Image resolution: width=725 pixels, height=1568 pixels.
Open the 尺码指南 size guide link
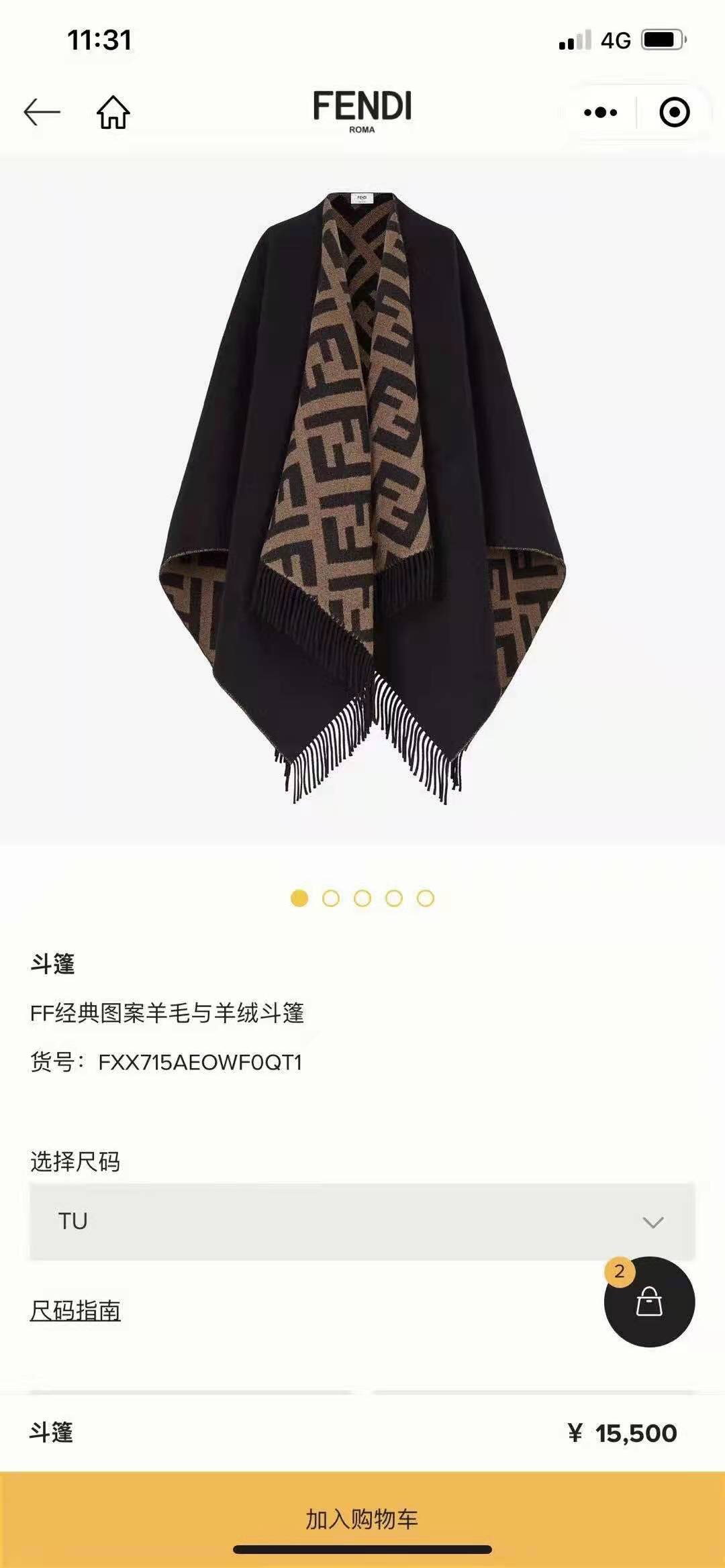tap(75, 1310)
